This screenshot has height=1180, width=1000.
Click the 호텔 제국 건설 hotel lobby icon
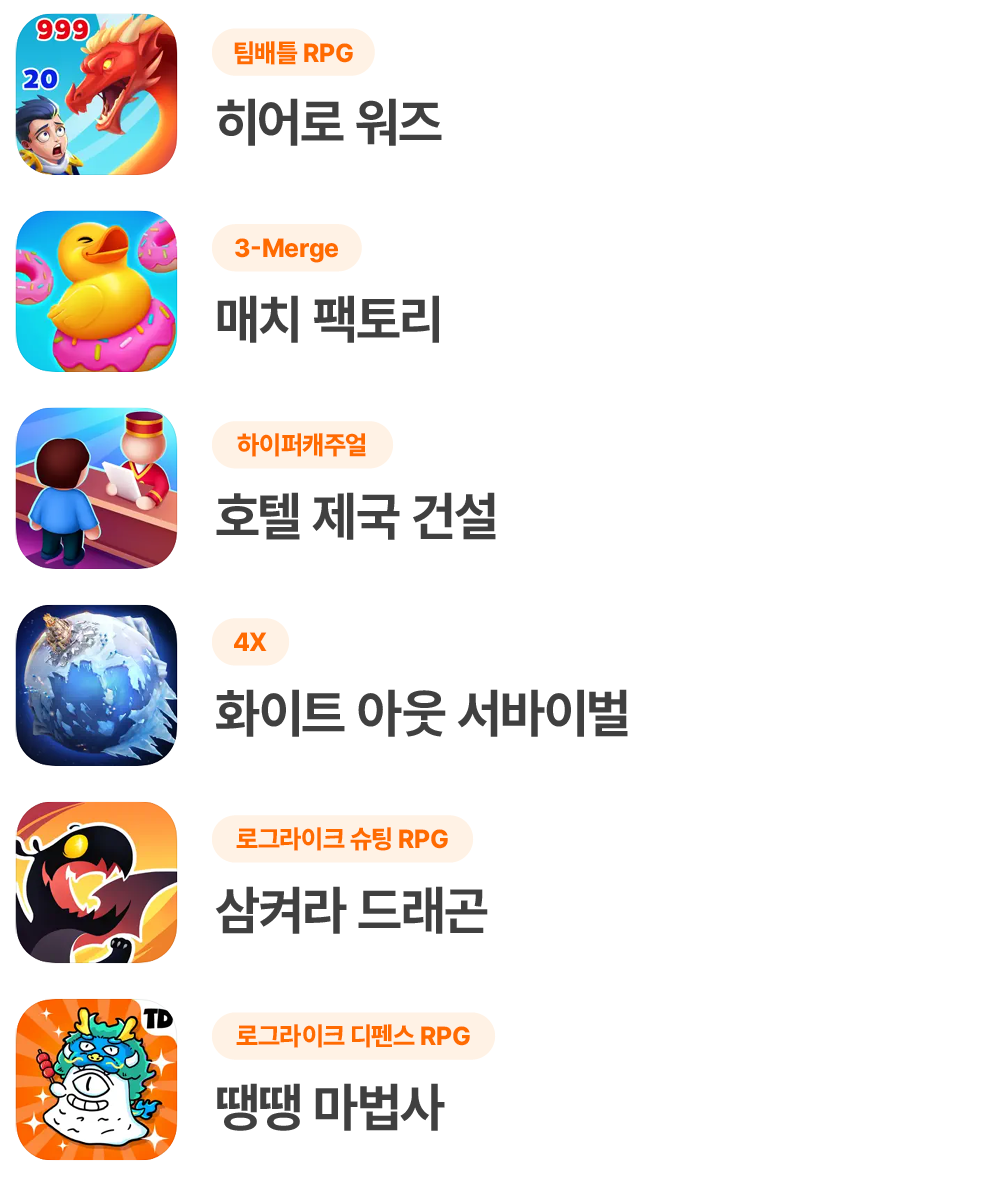[x=95, y=487]
